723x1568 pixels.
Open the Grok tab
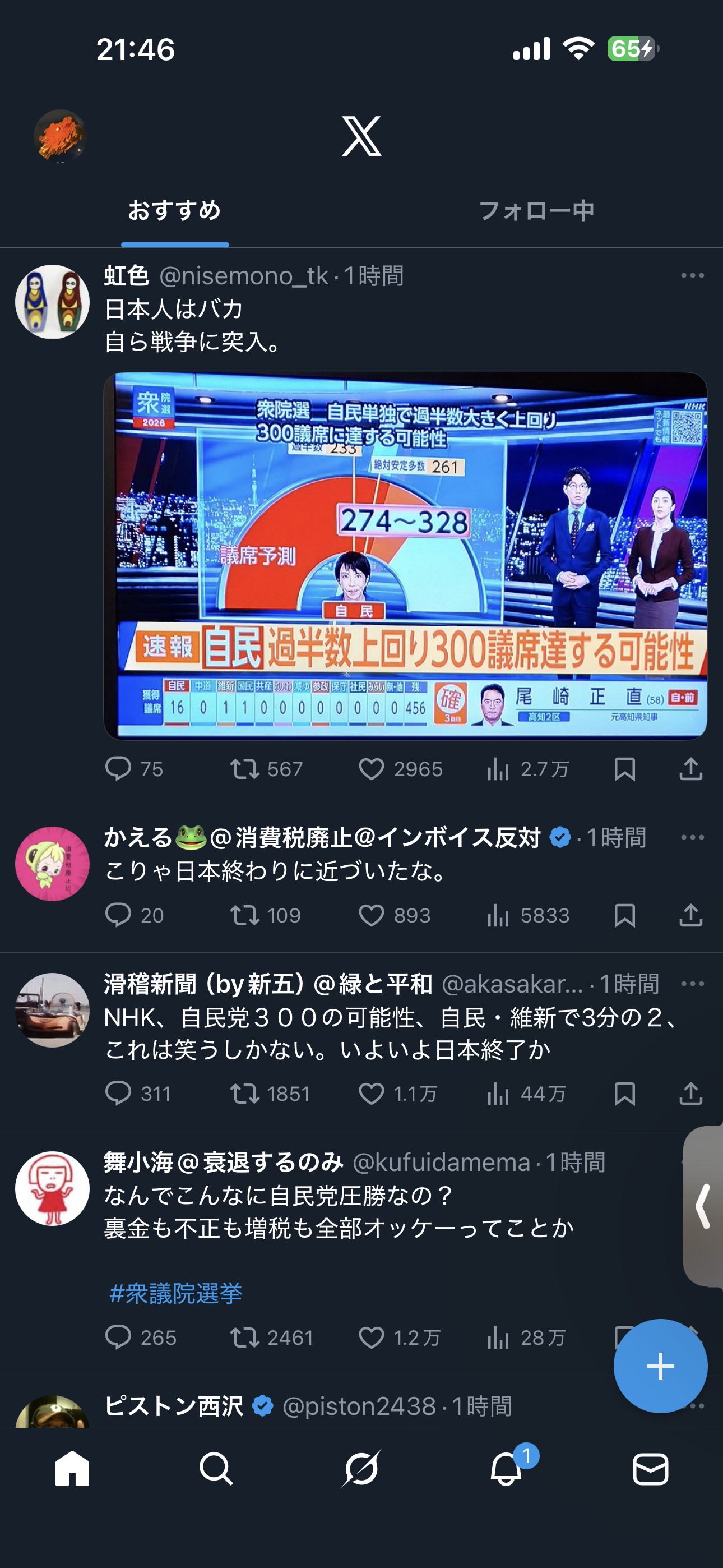[x=361, y=1469]
